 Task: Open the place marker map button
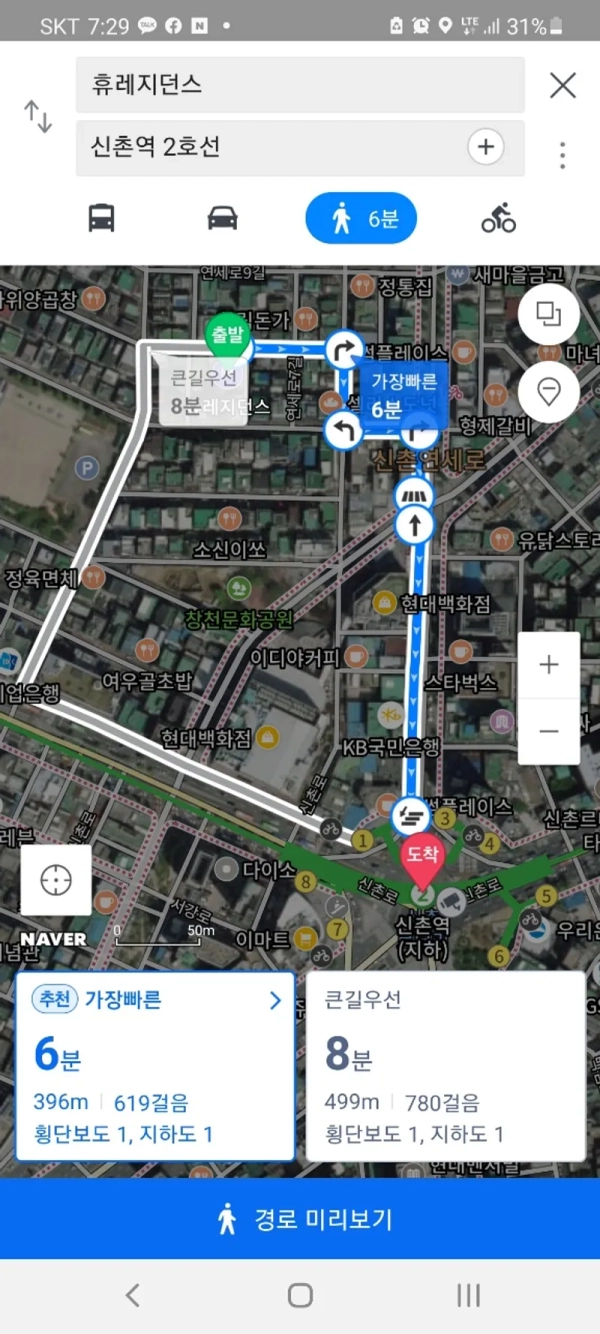click(x=549, y=392)
